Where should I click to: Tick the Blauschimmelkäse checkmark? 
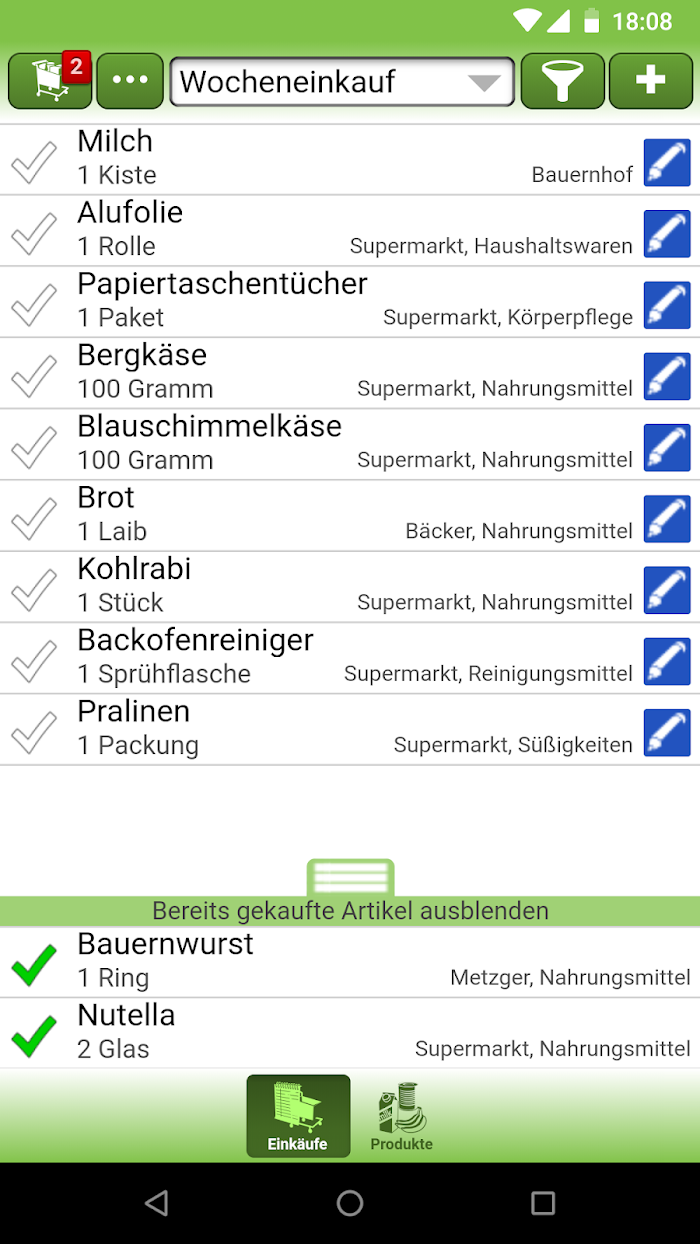(34, 447)
